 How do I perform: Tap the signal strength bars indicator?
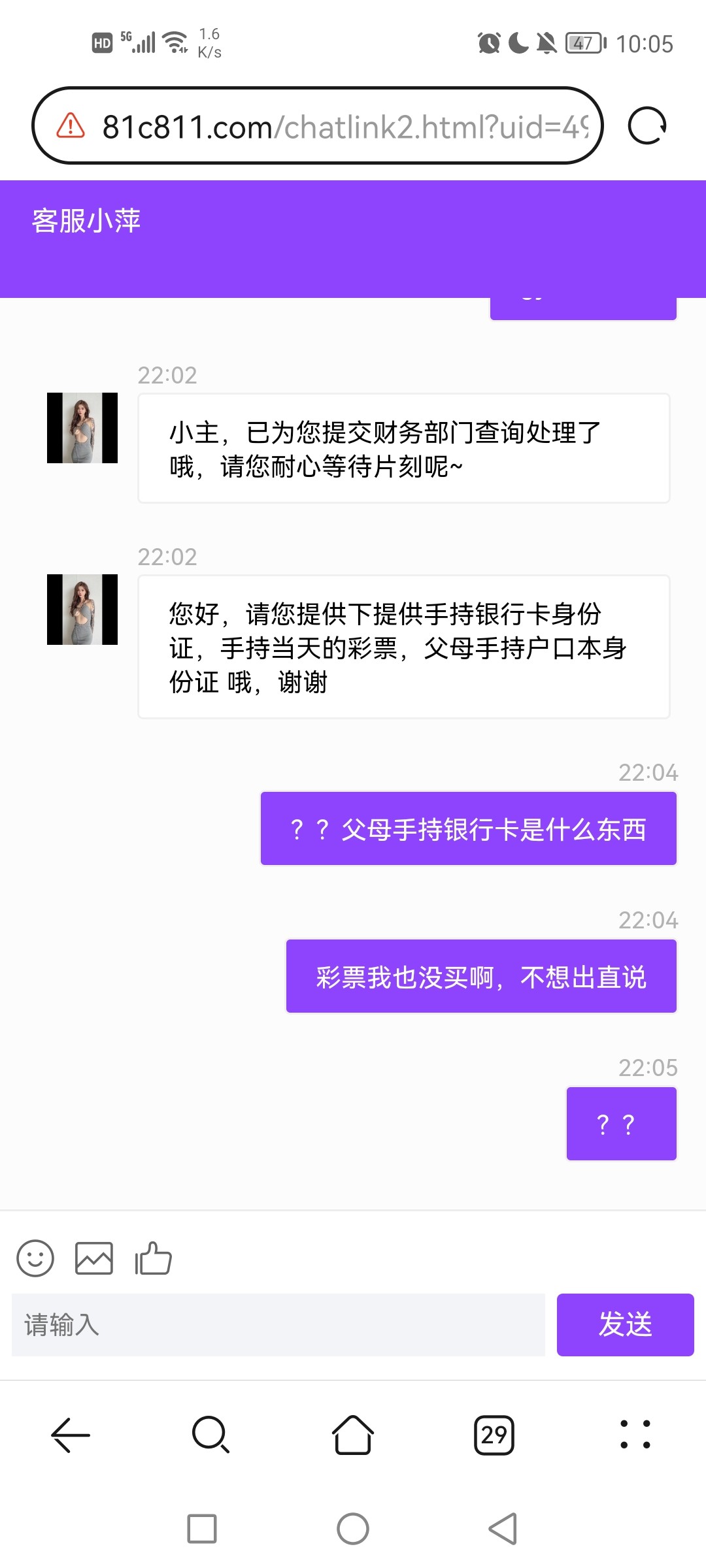coord(142,42)
